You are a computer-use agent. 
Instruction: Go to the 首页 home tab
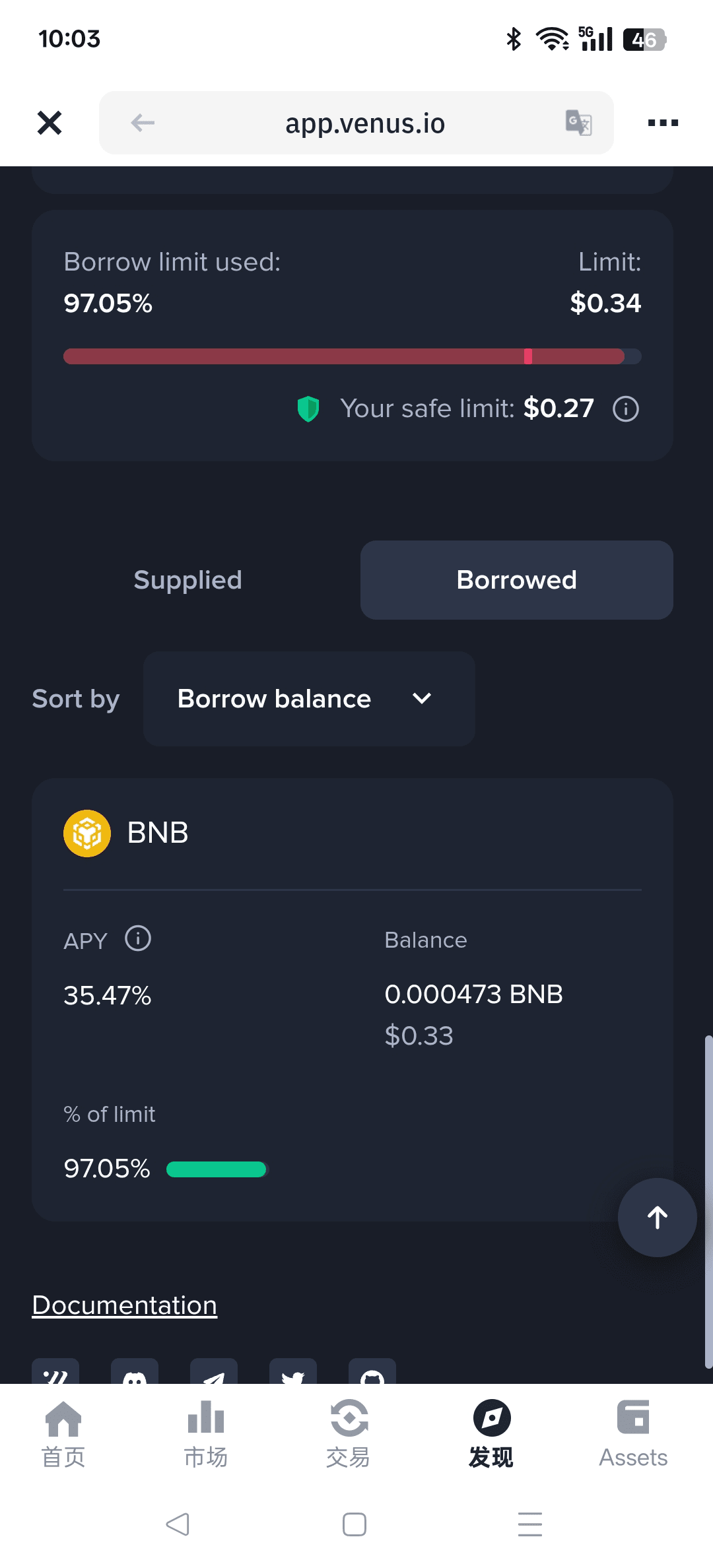click(x=63, y=1433)
